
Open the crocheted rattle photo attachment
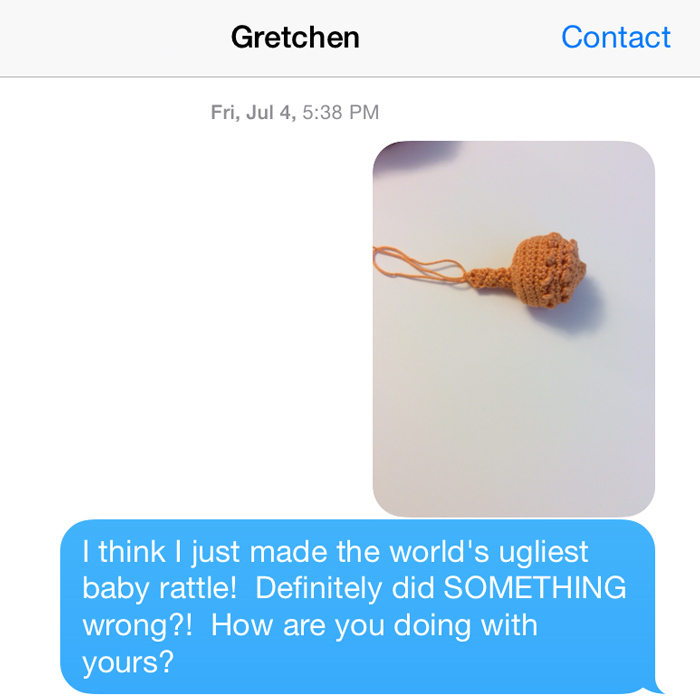coord(514,329)
